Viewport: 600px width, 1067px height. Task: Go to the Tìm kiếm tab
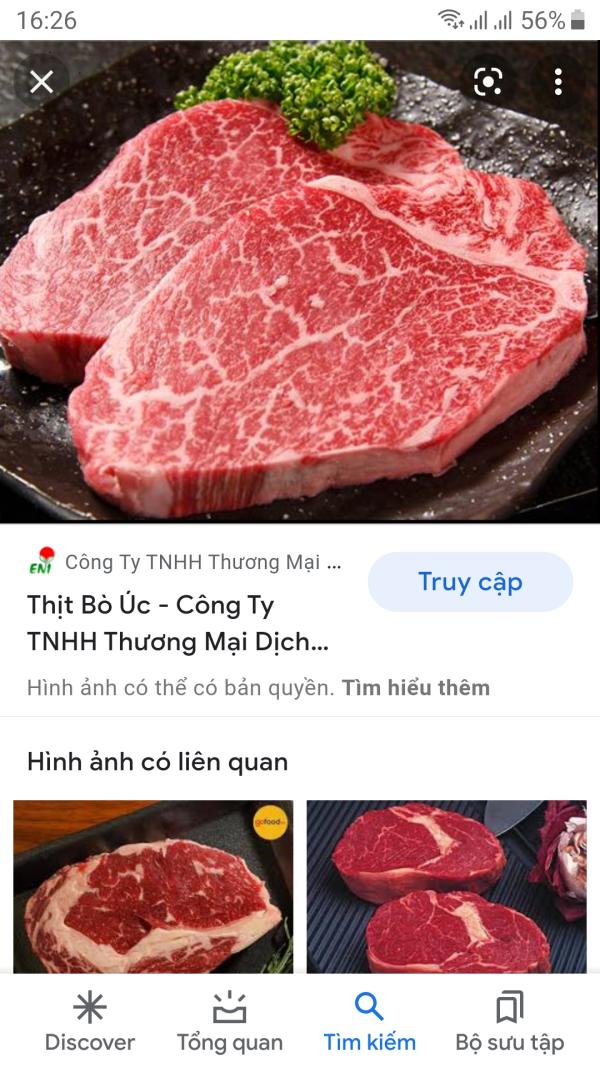pos(369,1022)
